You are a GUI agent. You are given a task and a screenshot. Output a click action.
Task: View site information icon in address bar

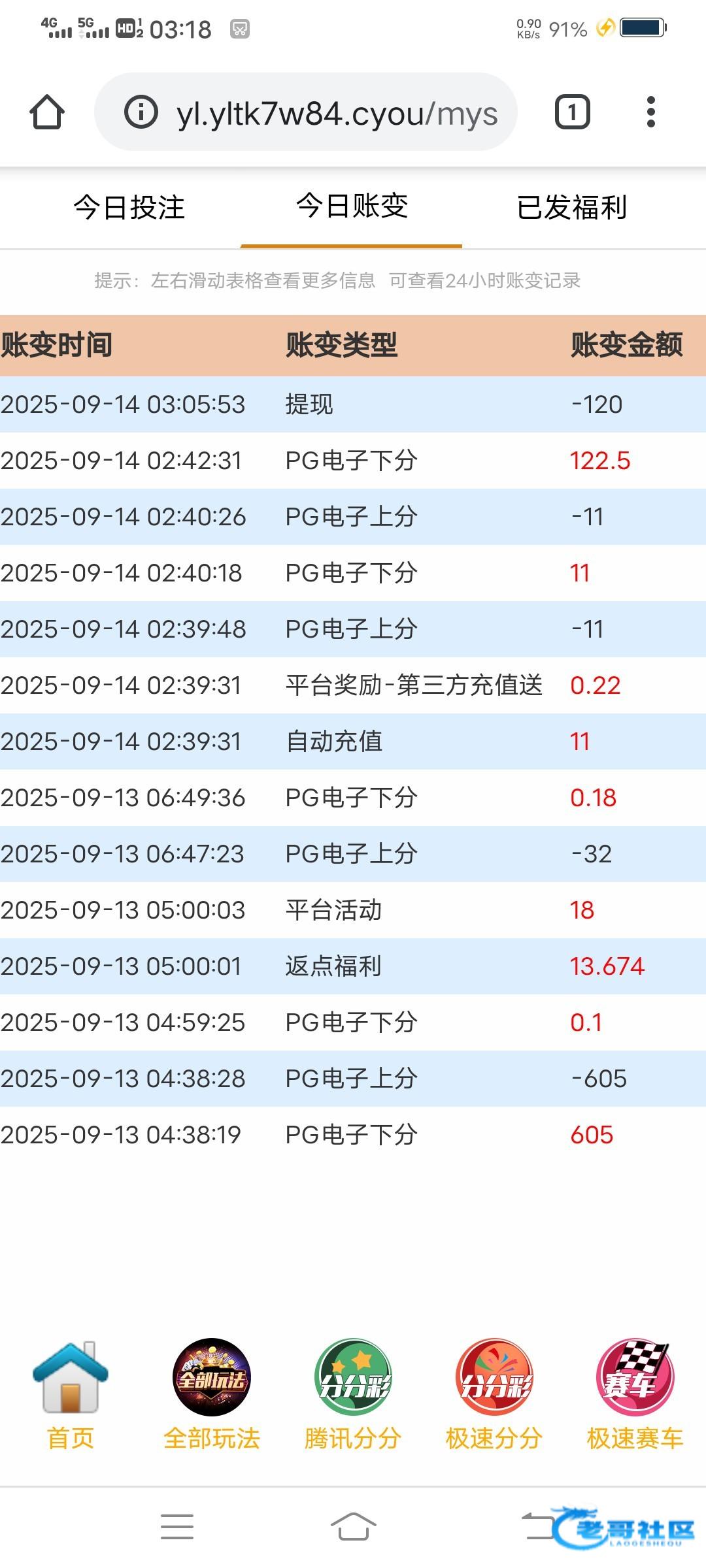(141, 112)
